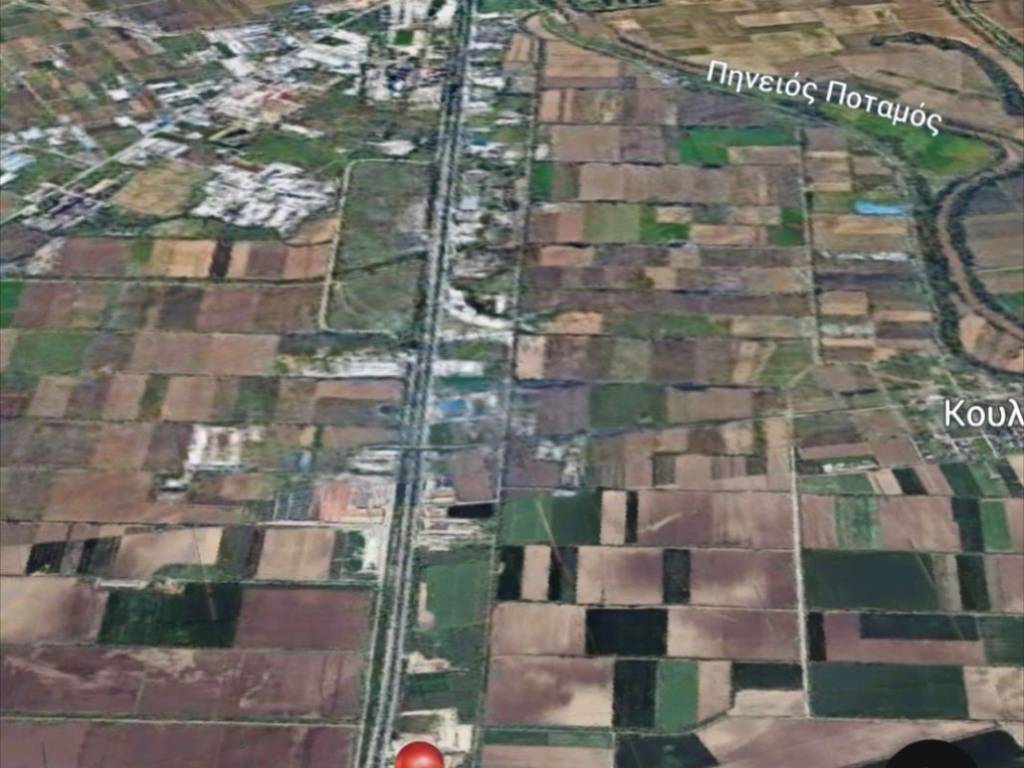The image size is (1024, 768).
Task: Select the Πηνειός Ποταμός river label
Action: 824,98
